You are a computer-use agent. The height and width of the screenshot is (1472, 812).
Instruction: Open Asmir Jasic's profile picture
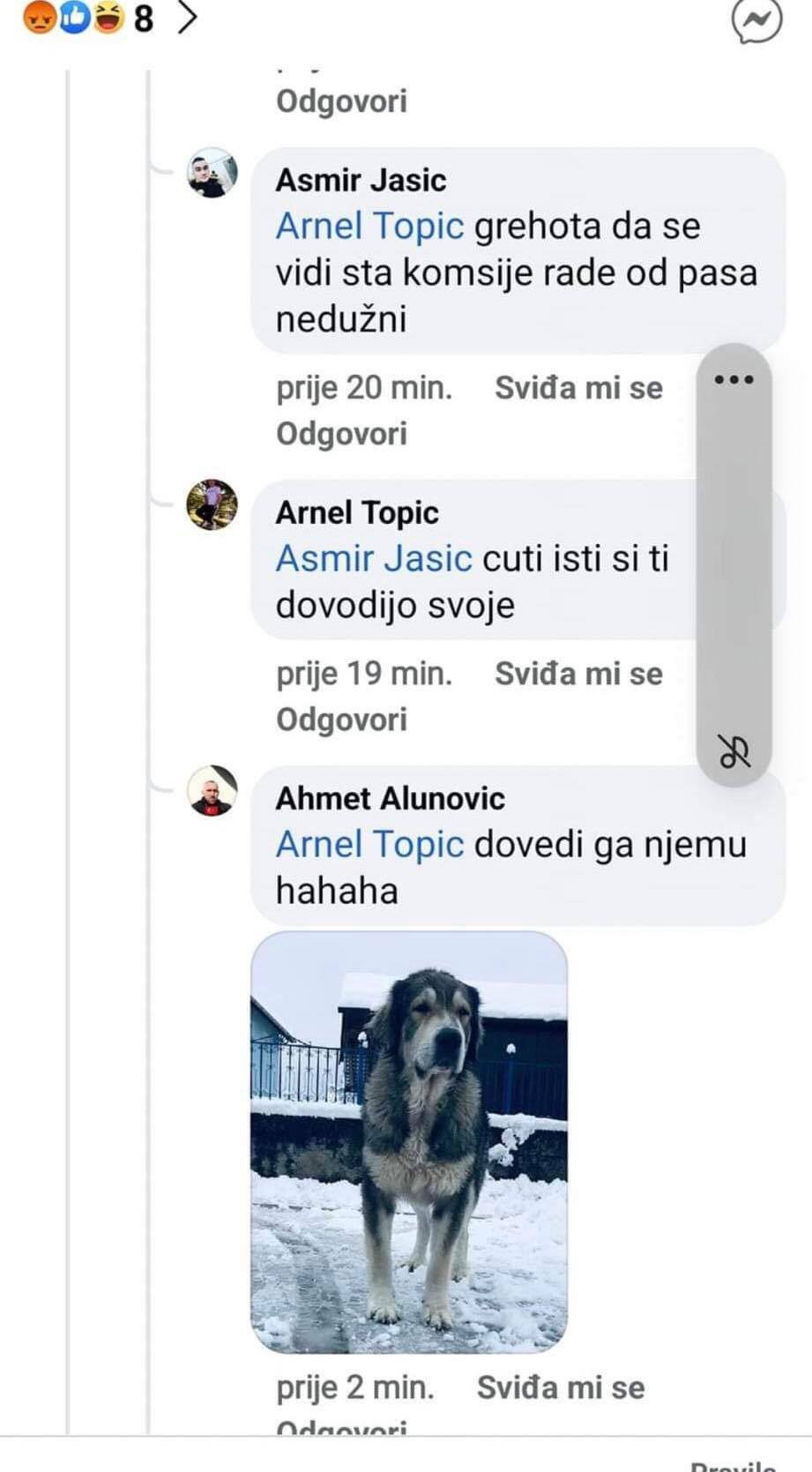[212, 173]
